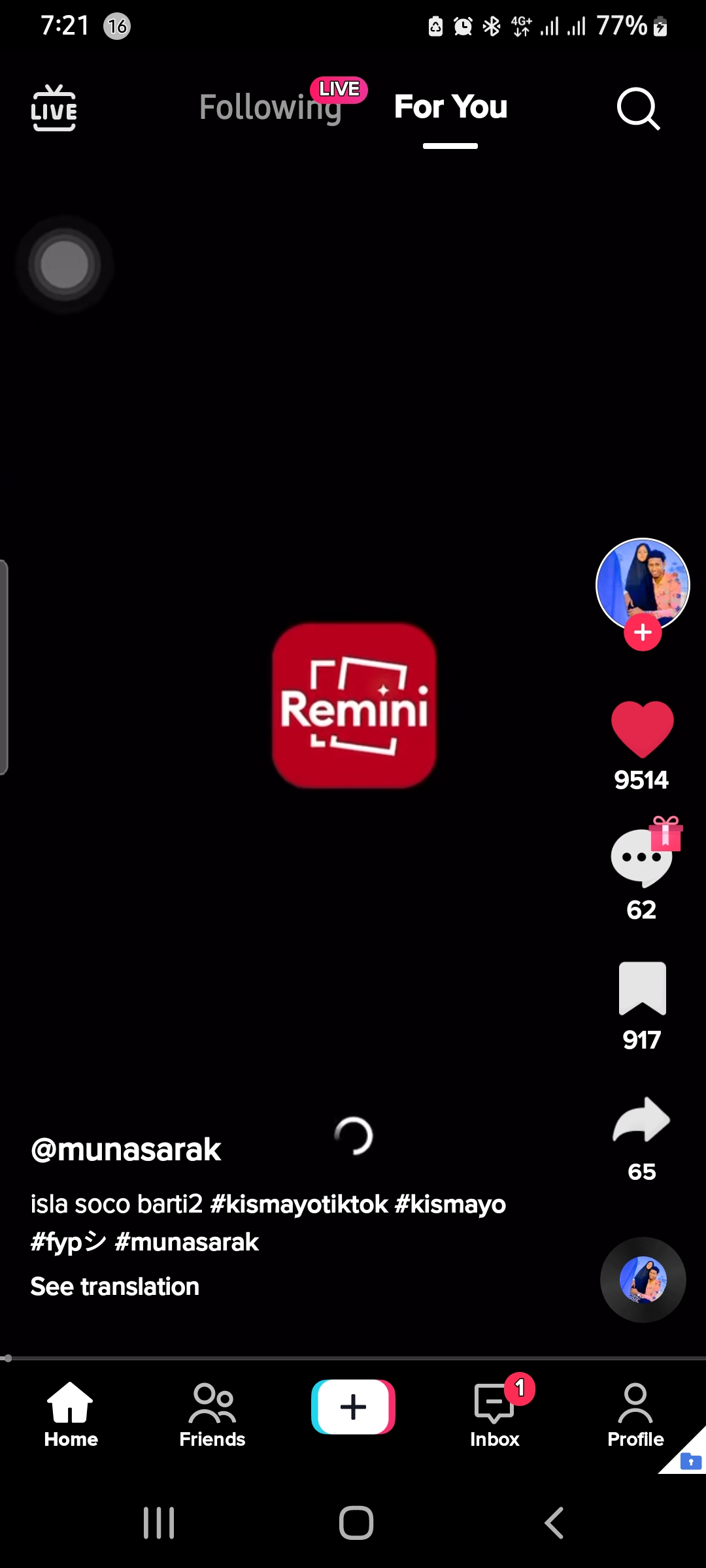Open the LIVE streams icon
The height and width of the screenshot is (1568, 706).
(x=54, y=108)
